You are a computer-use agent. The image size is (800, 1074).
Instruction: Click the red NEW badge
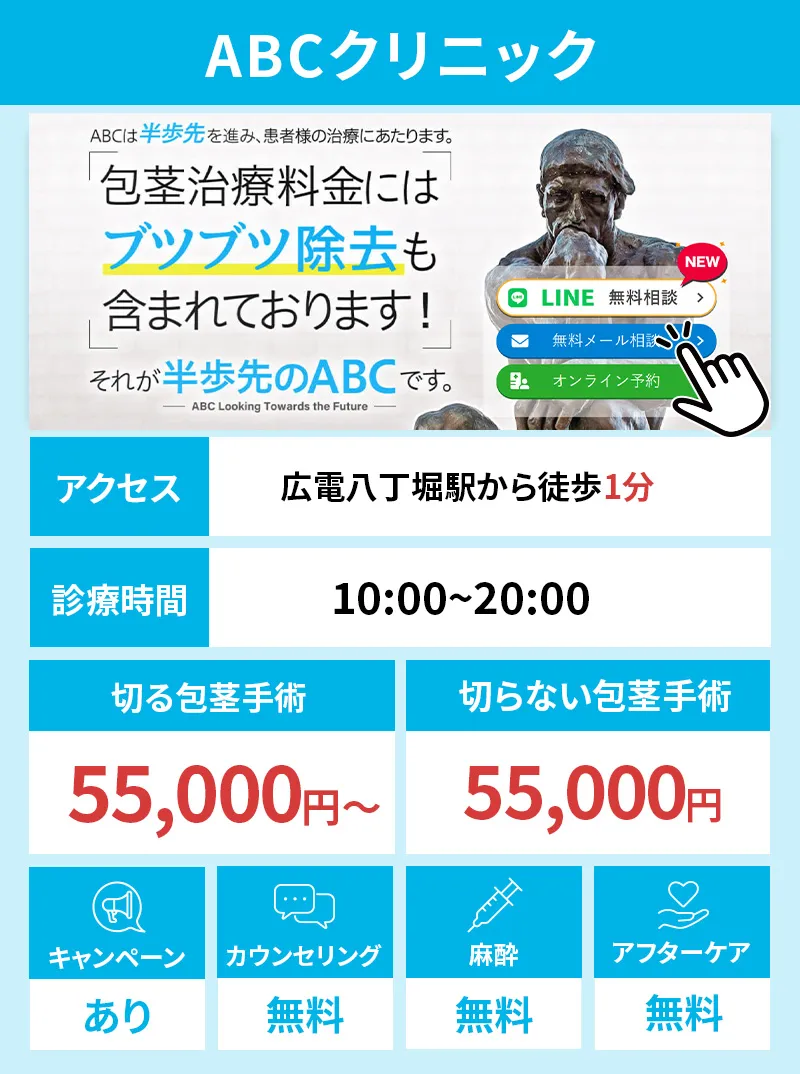click(701, 263)
